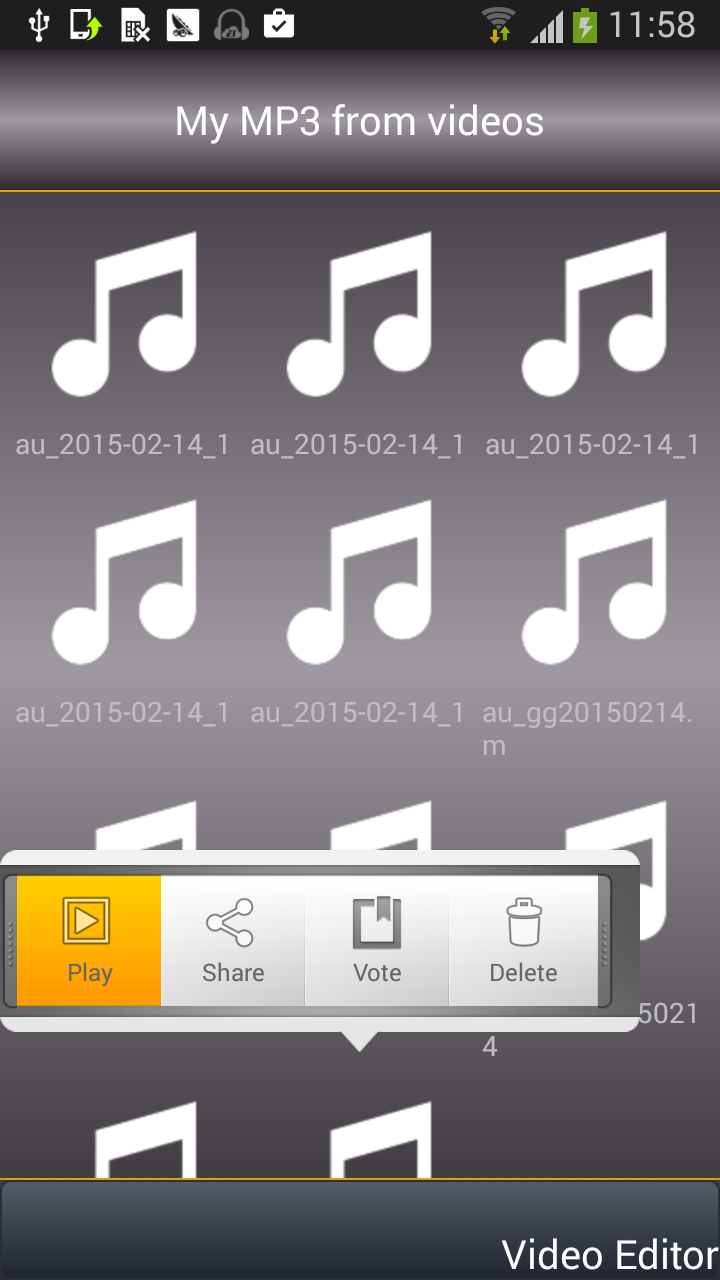Tap the Video Editor bar
Screen dimensions: 720x1280
[x=360, y=1231]
